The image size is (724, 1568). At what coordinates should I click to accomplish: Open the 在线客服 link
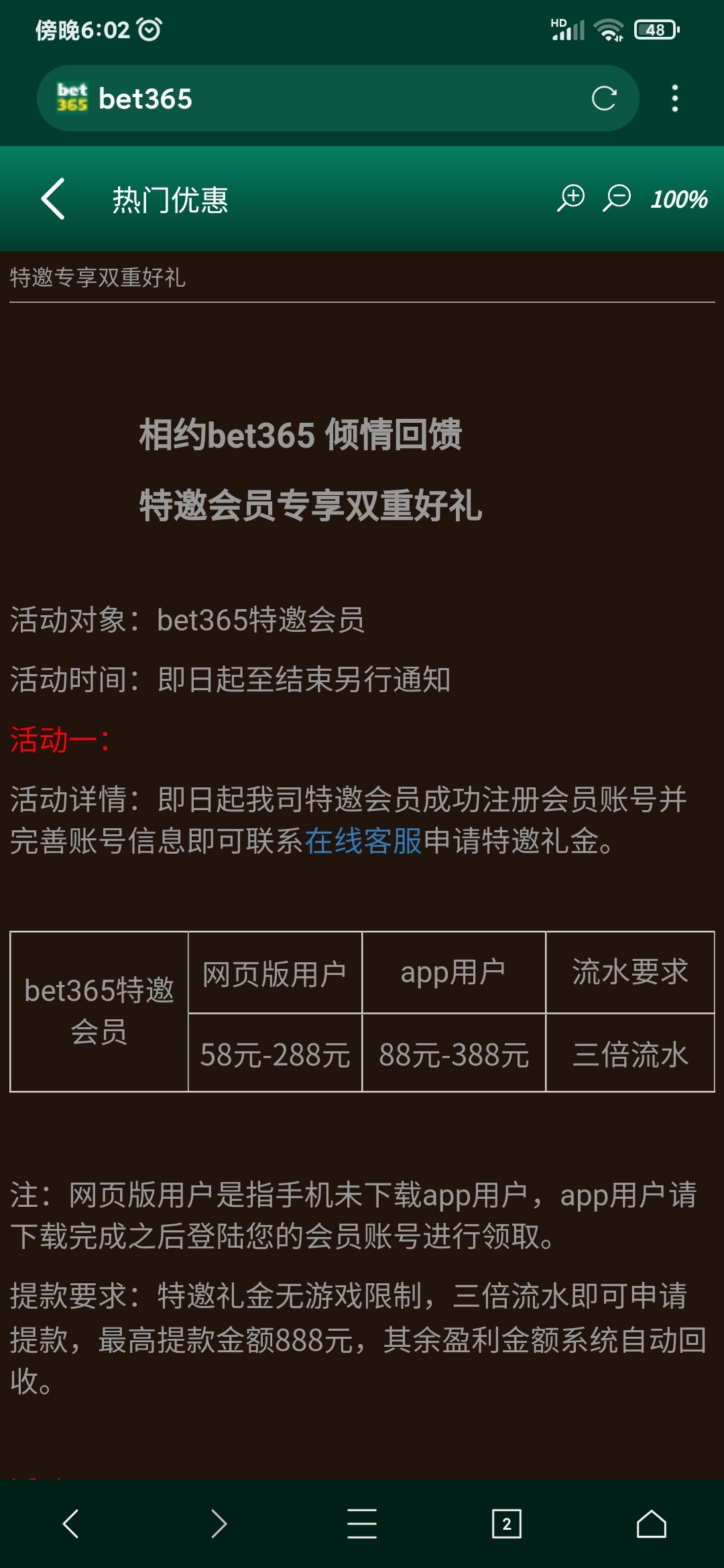(363, 840)
